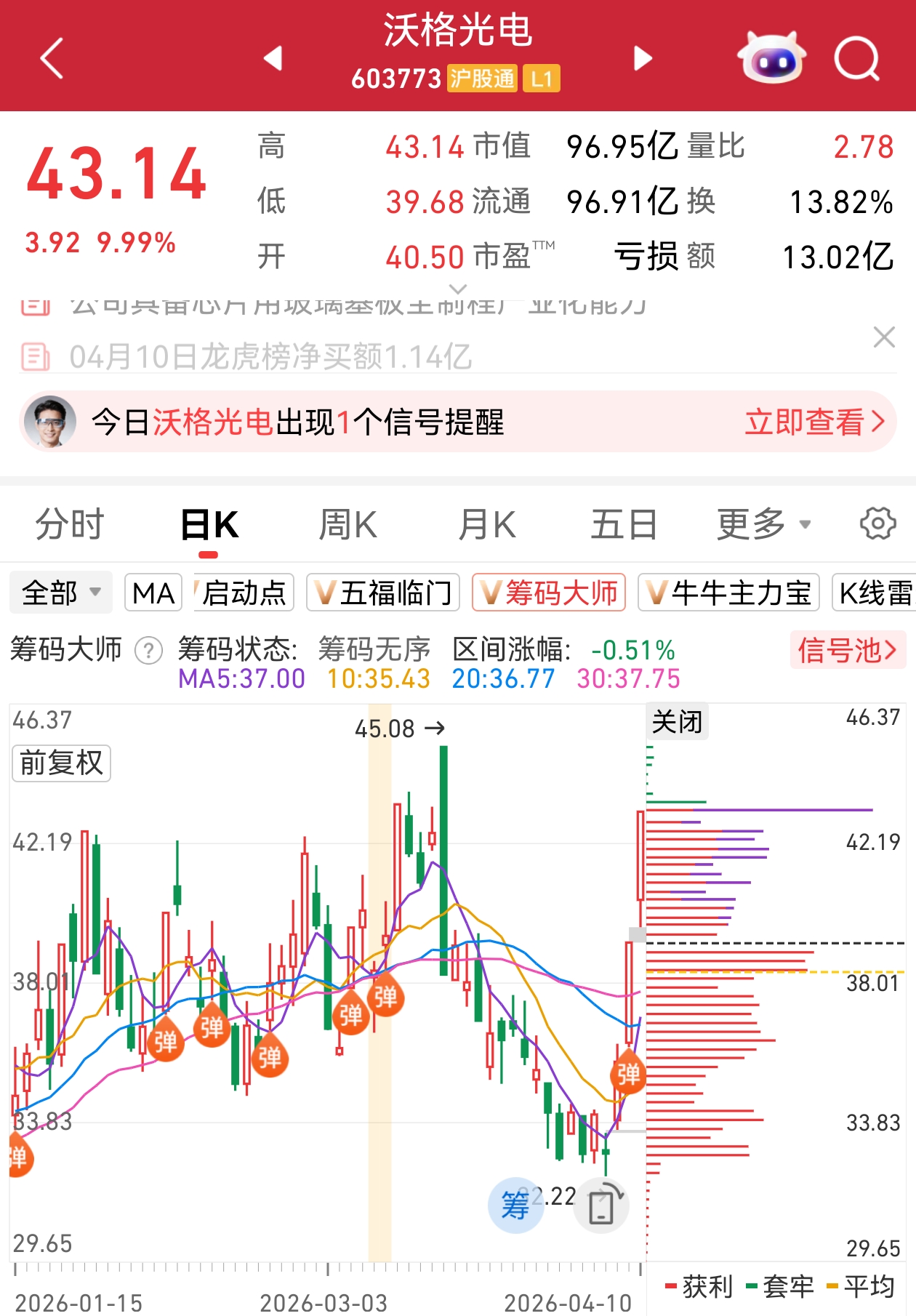Switch to the previous stock

point(273,58)
